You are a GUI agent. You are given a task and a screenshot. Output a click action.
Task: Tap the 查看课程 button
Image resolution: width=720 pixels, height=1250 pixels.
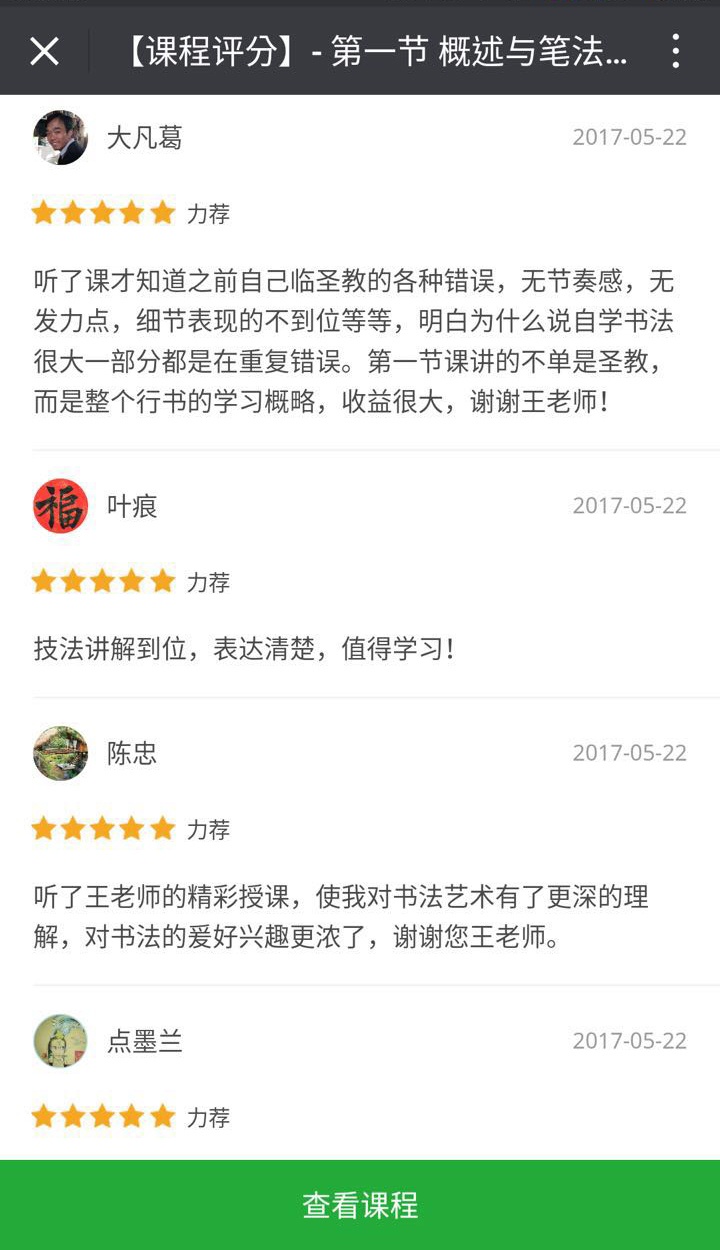point(360,1205)
